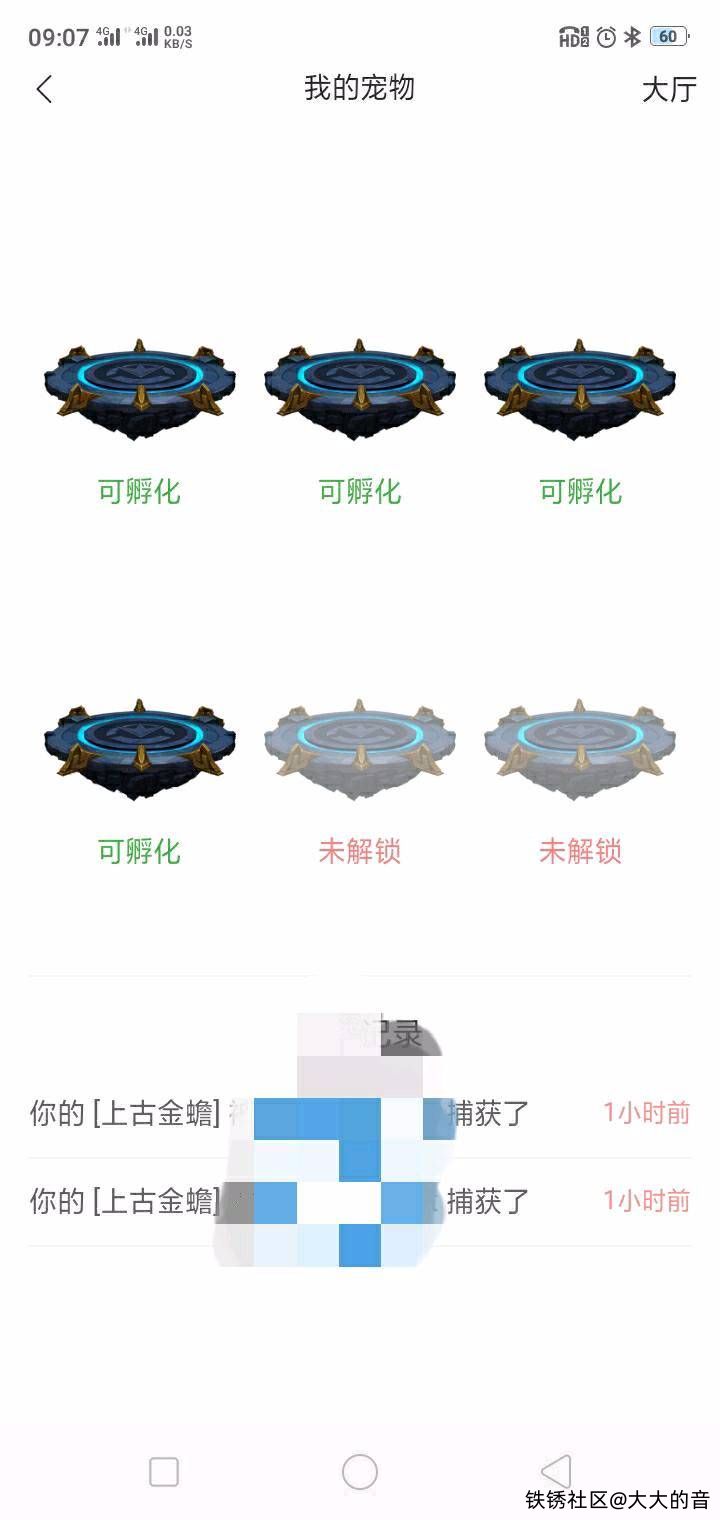Open recent apps with the square button

164,1472
